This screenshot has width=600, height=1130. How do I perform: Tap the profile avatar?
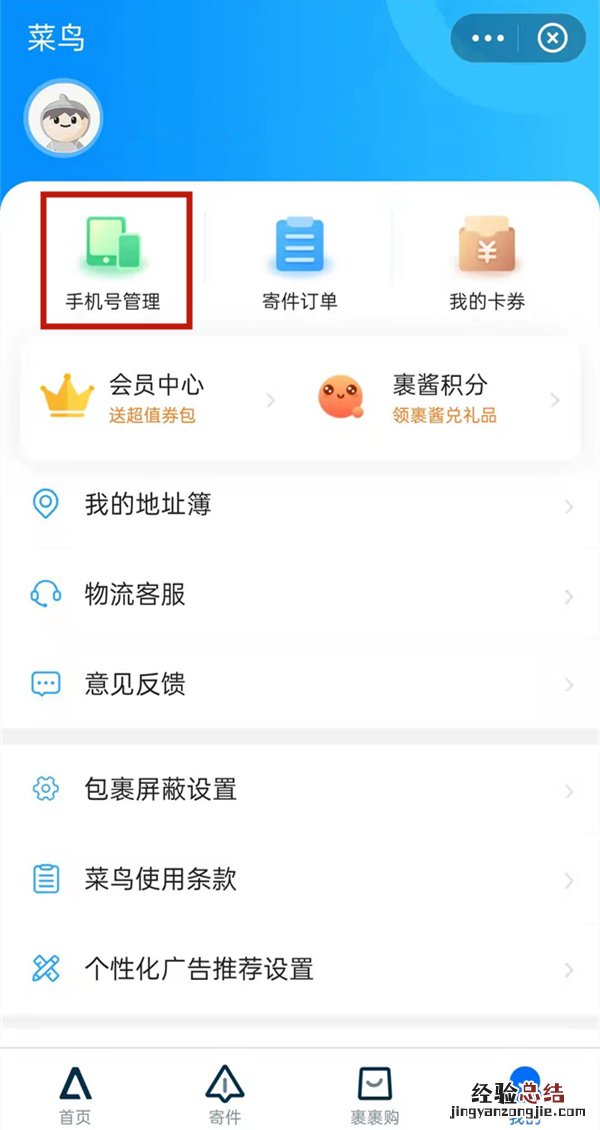(63, 119)
